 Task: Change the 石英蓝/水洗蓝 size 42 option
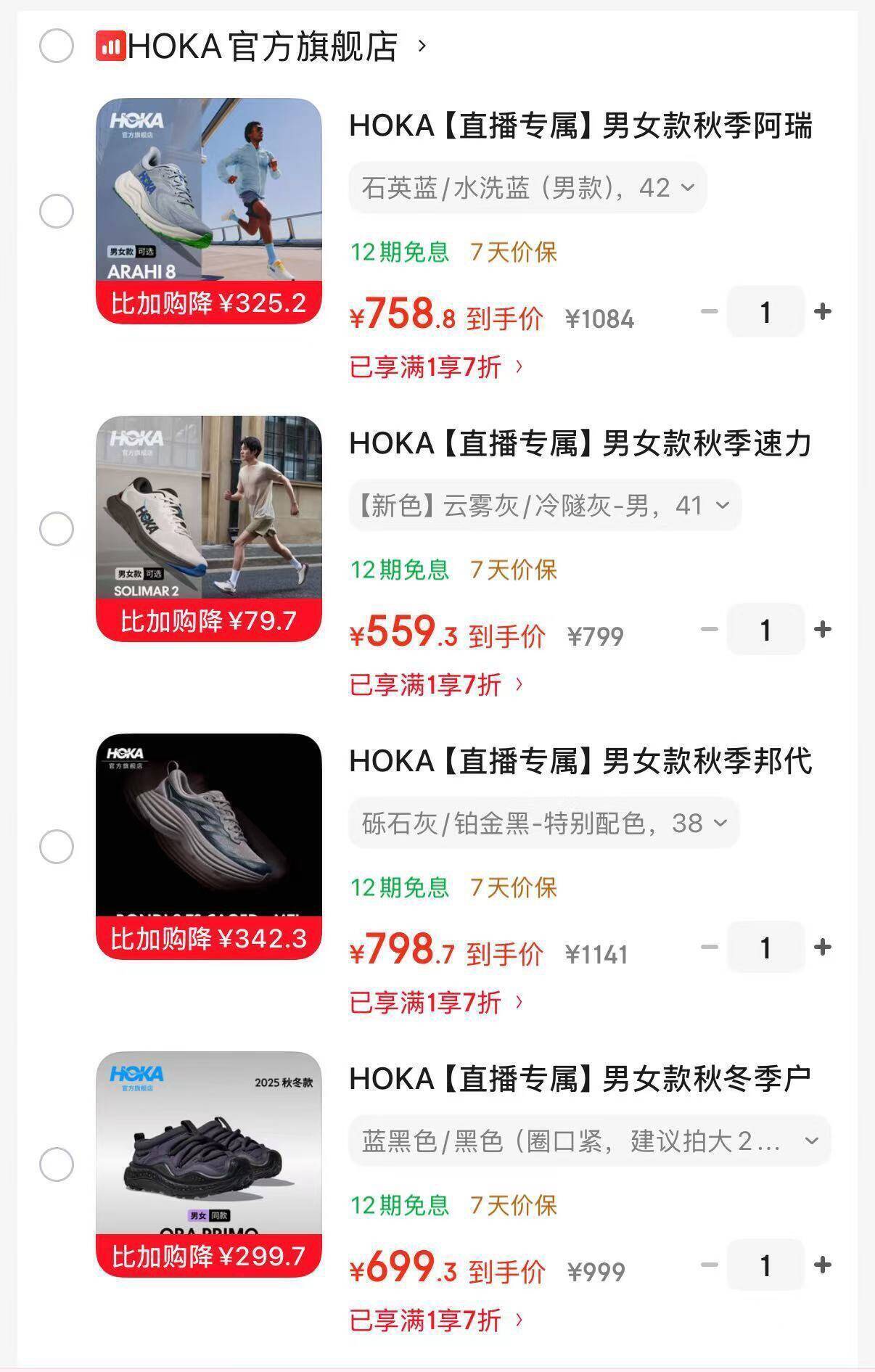point(528,188)
